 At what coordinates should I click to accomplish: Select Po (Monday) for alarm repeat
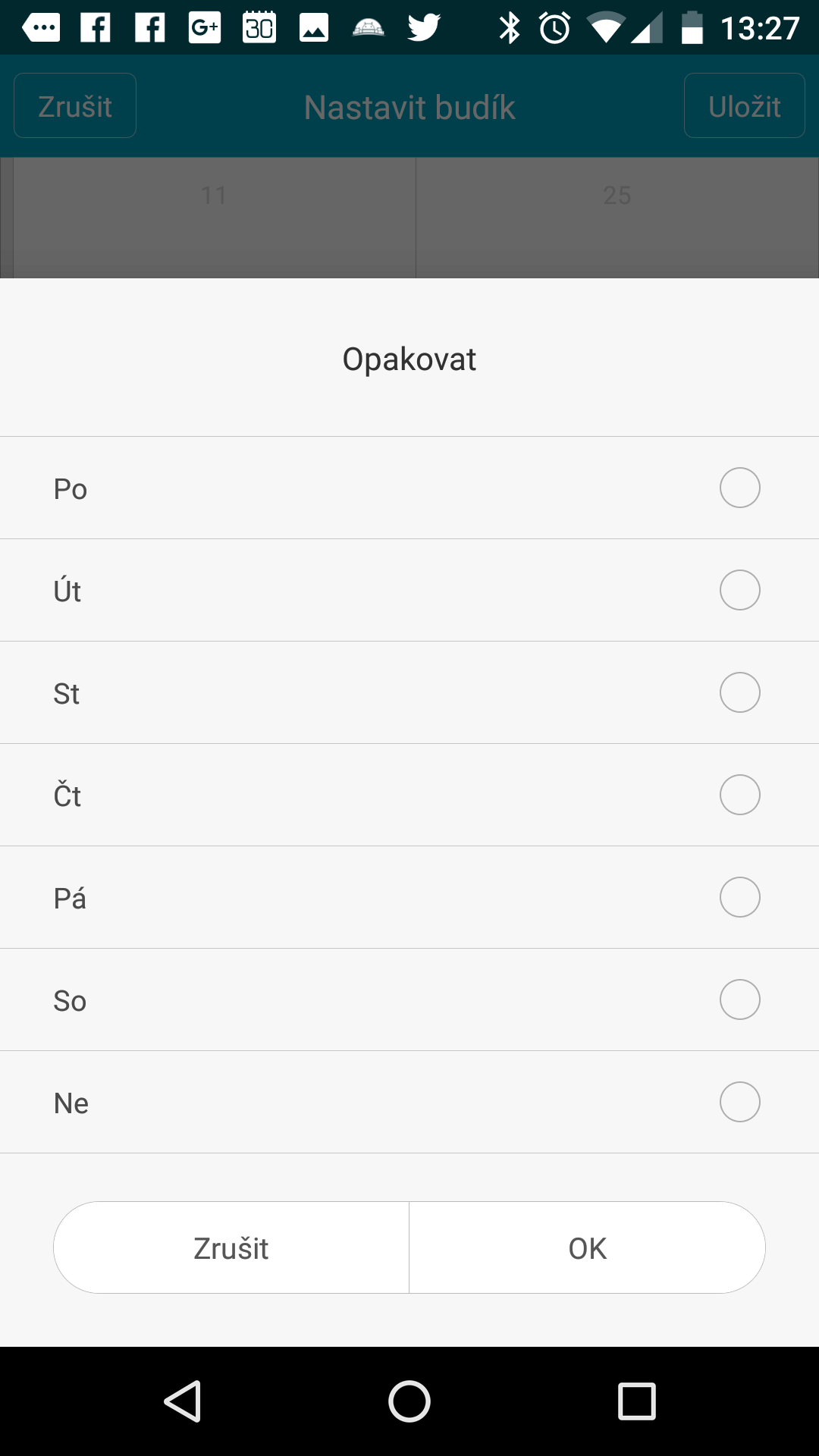click(x=409, y=488)
